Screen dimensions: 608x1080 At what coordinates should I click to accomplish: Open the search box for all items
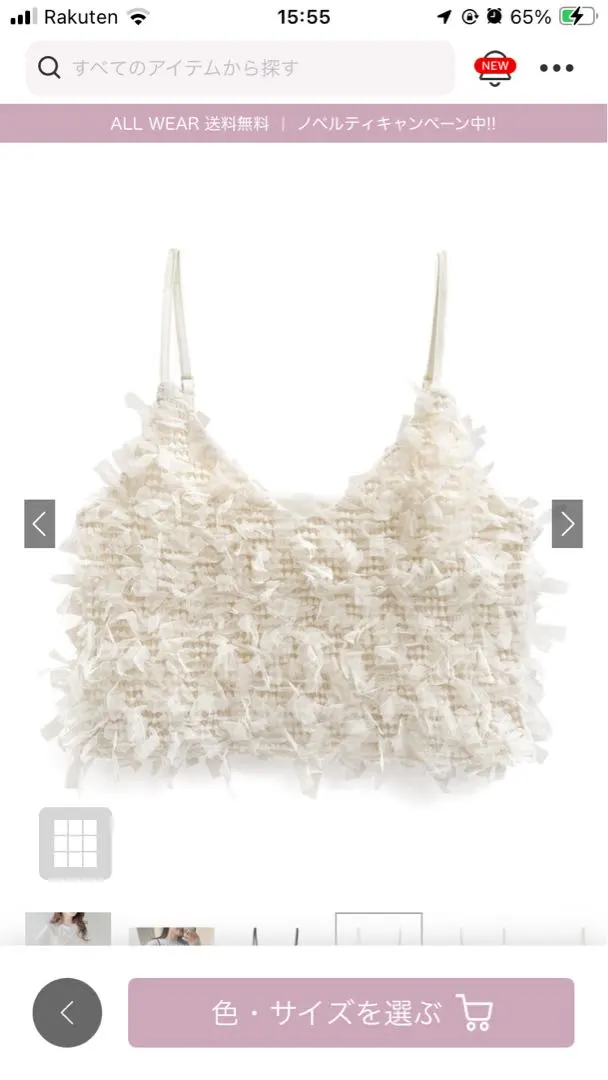click(x=240, y=68)
